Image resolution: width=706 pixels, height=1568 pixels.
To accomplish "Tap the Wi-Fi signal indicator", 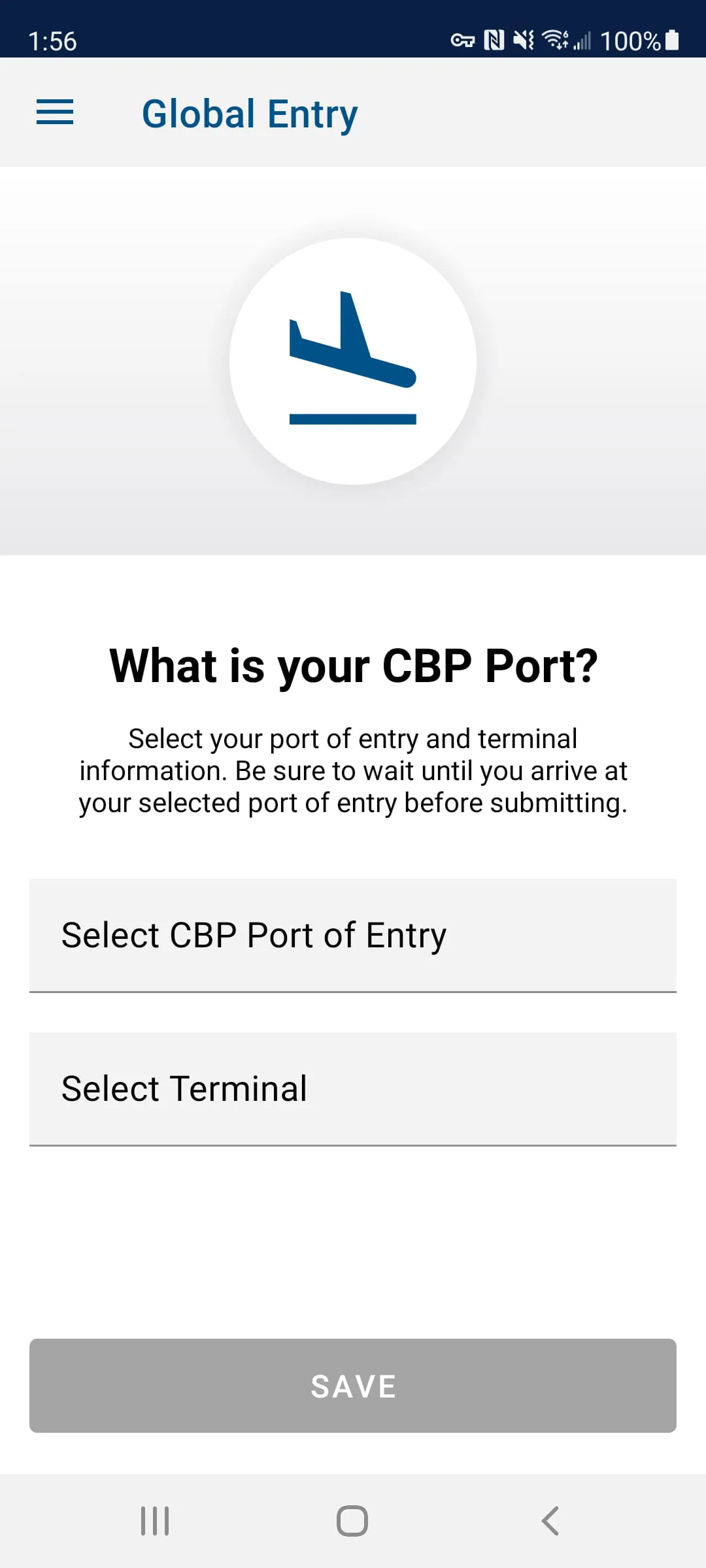I will pos(554,41).
